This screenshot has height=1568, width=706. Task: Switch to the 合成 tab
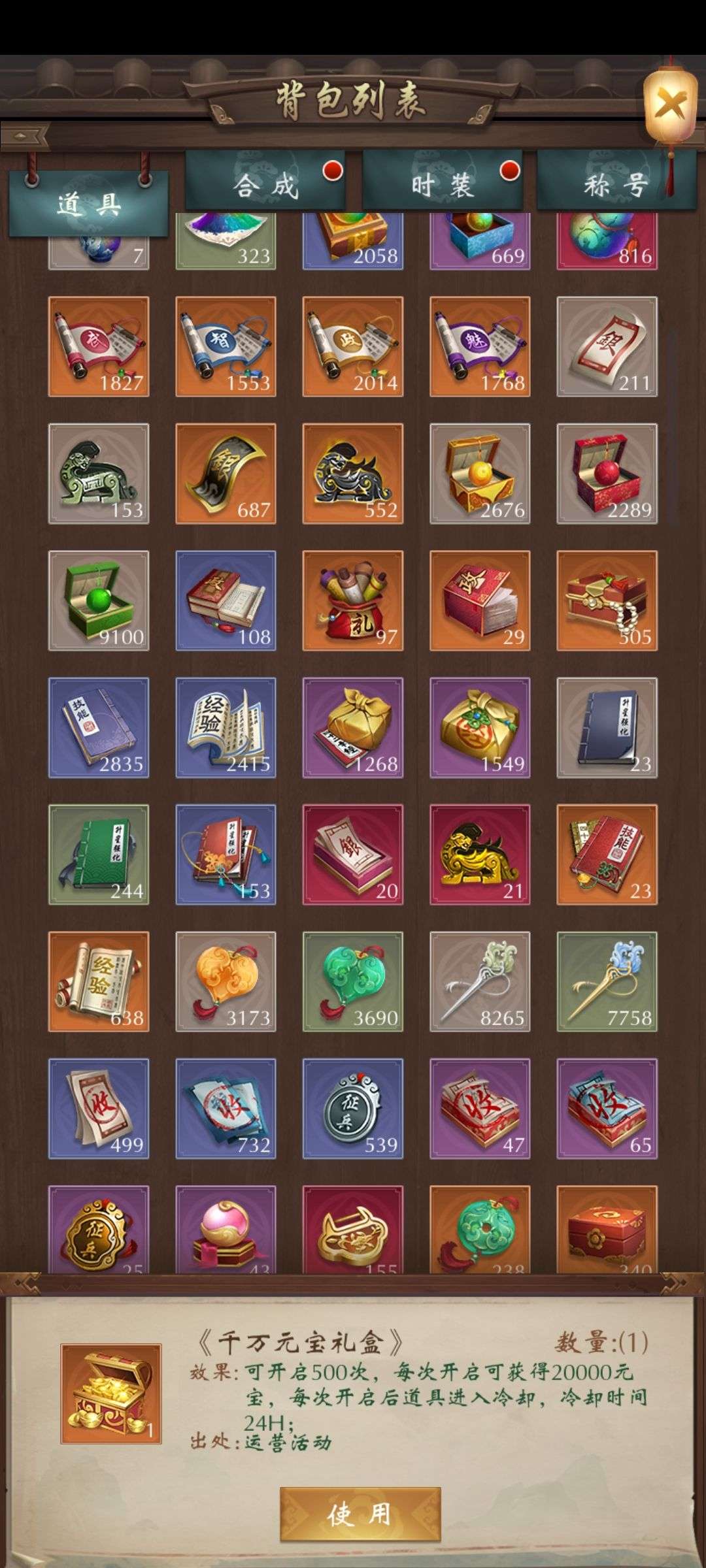265,186
